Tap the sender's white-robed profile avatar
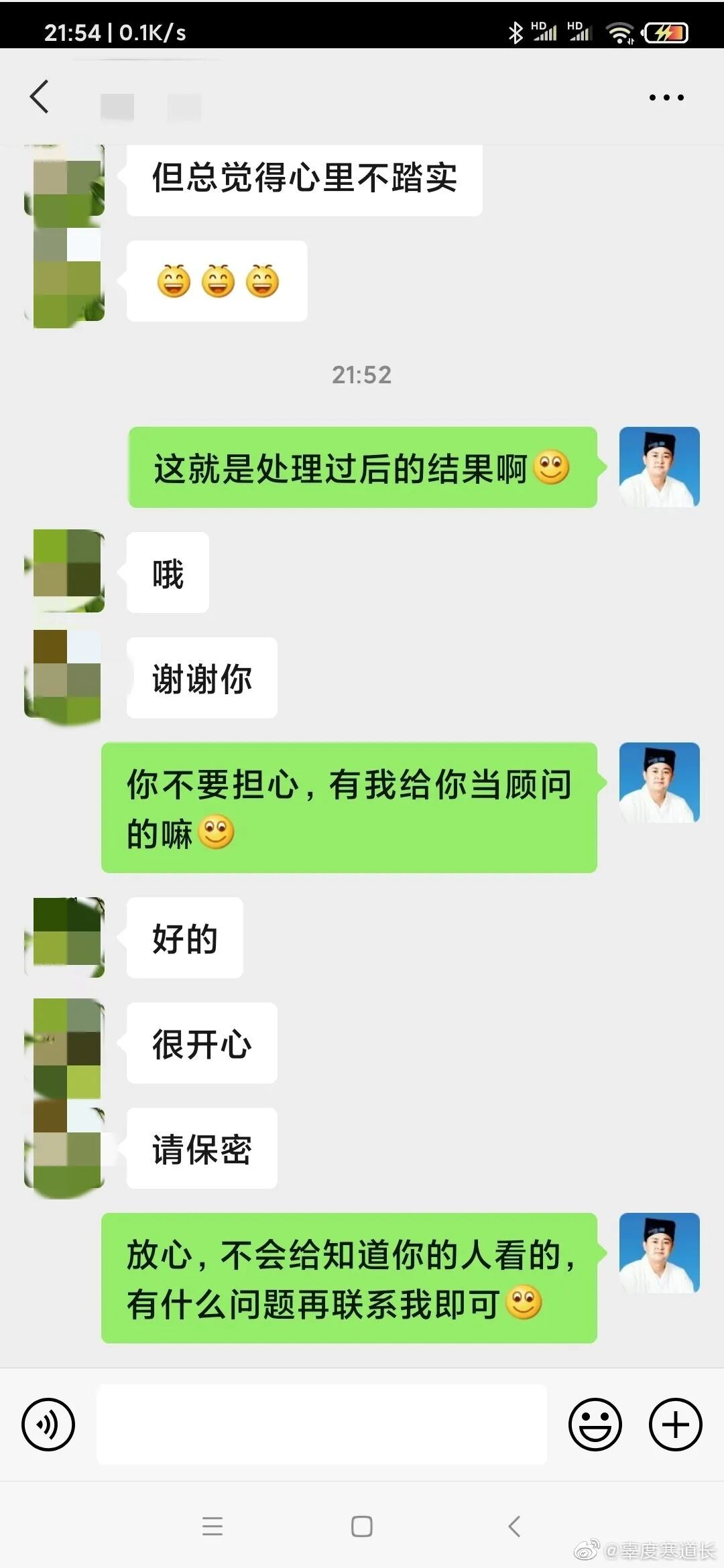Viewport: 724px width, 1568px height. click(x=659, y=467)
